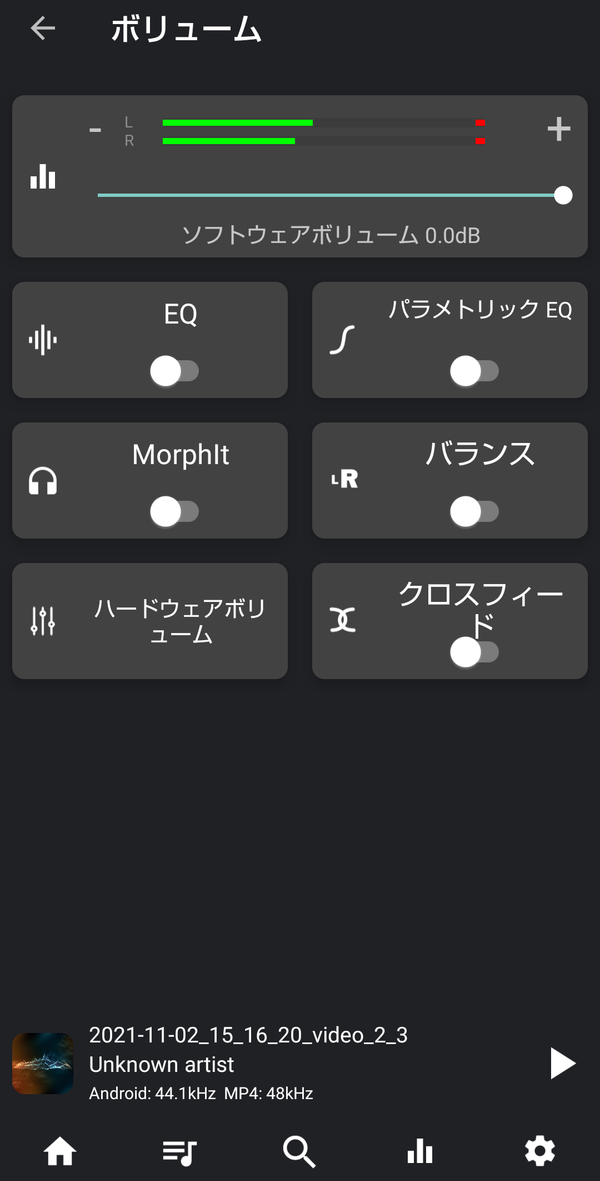
Task: Tap the level meter bars icon
Action: (x=43, y=178)
